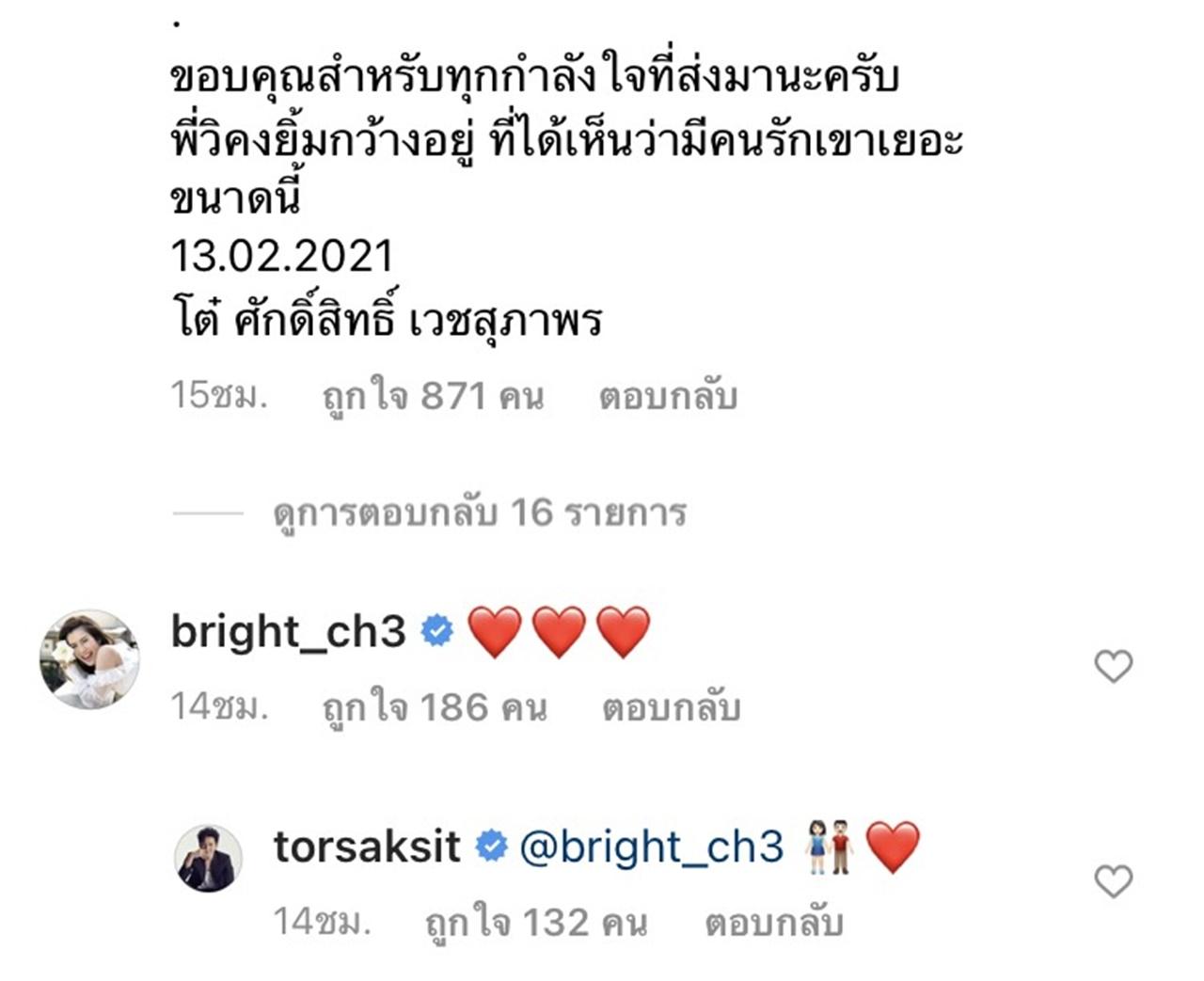Screen dimensions: 1204x981
Task: Open the torsaksit username link
Action: tap(367, 847)
